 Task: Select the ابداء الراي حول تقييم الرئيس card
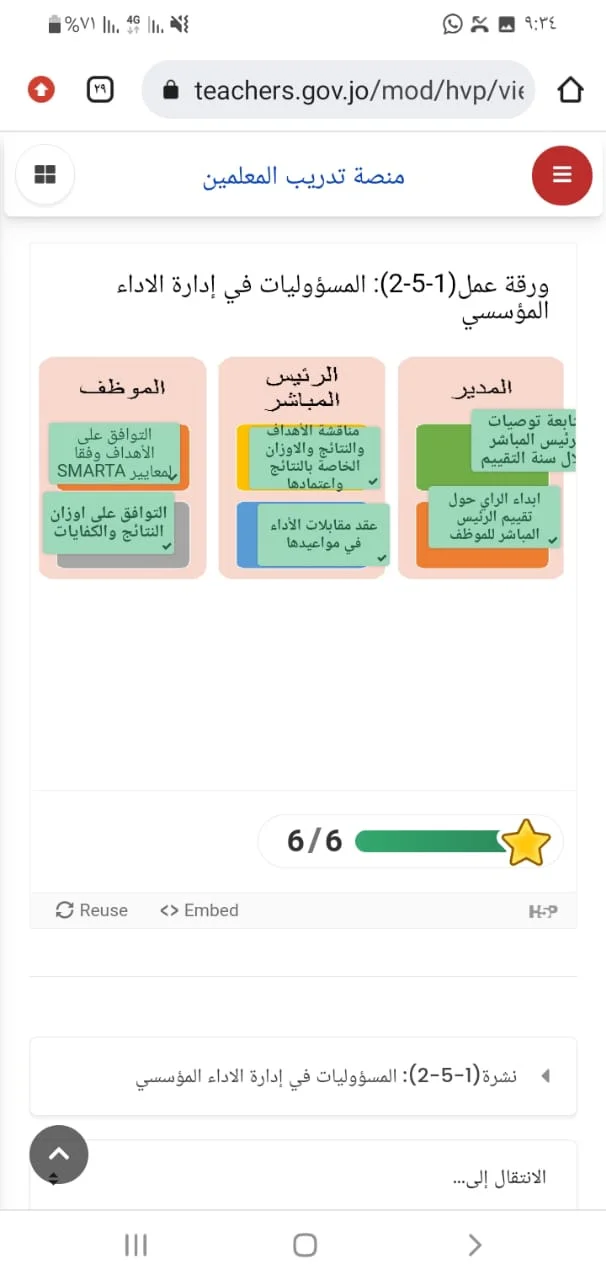coord(495,517)
